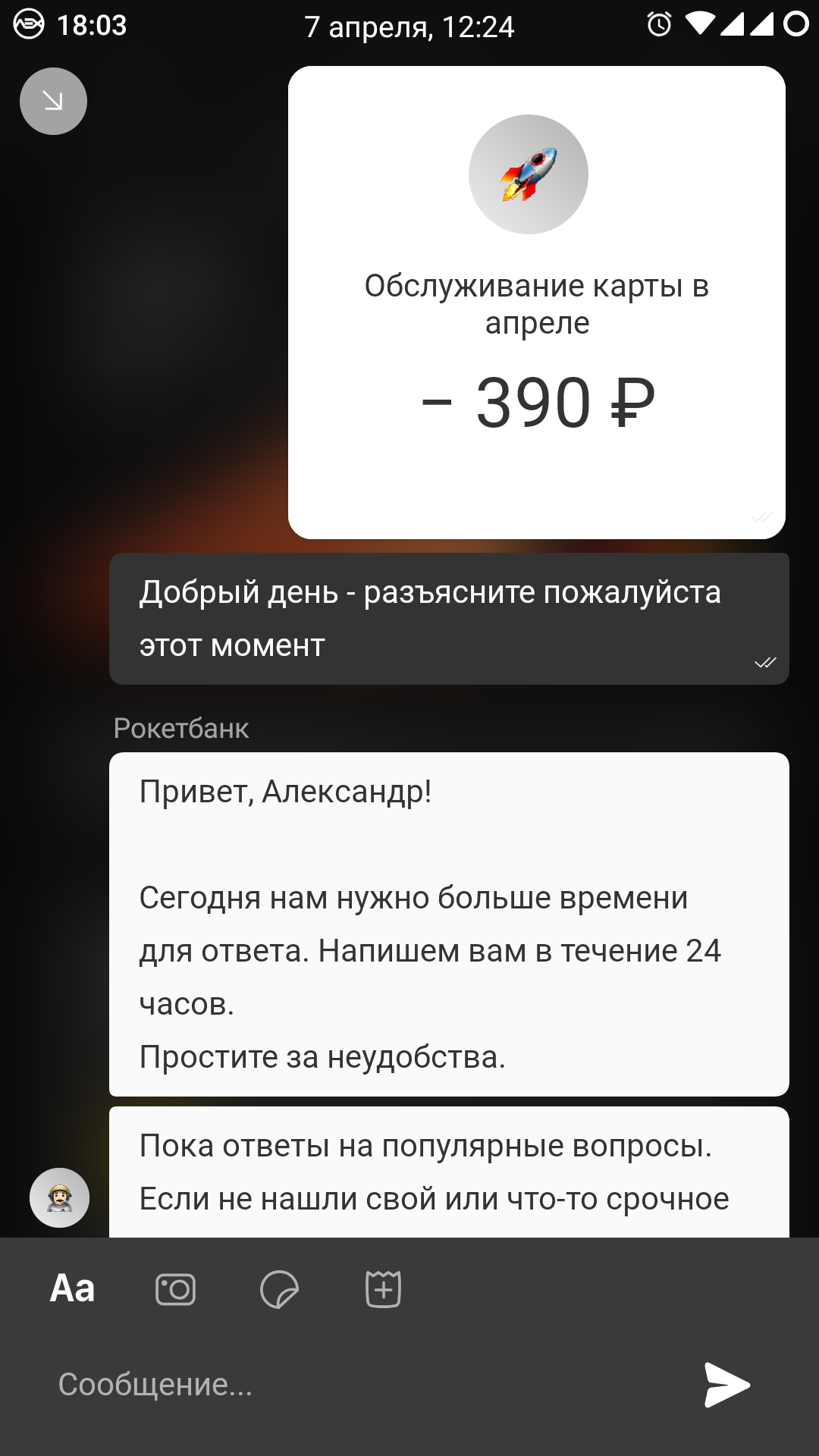Open the card maintenance transaction card
Screen dimensions: 819x1456
pyautogui.click(x=536, y=303)
